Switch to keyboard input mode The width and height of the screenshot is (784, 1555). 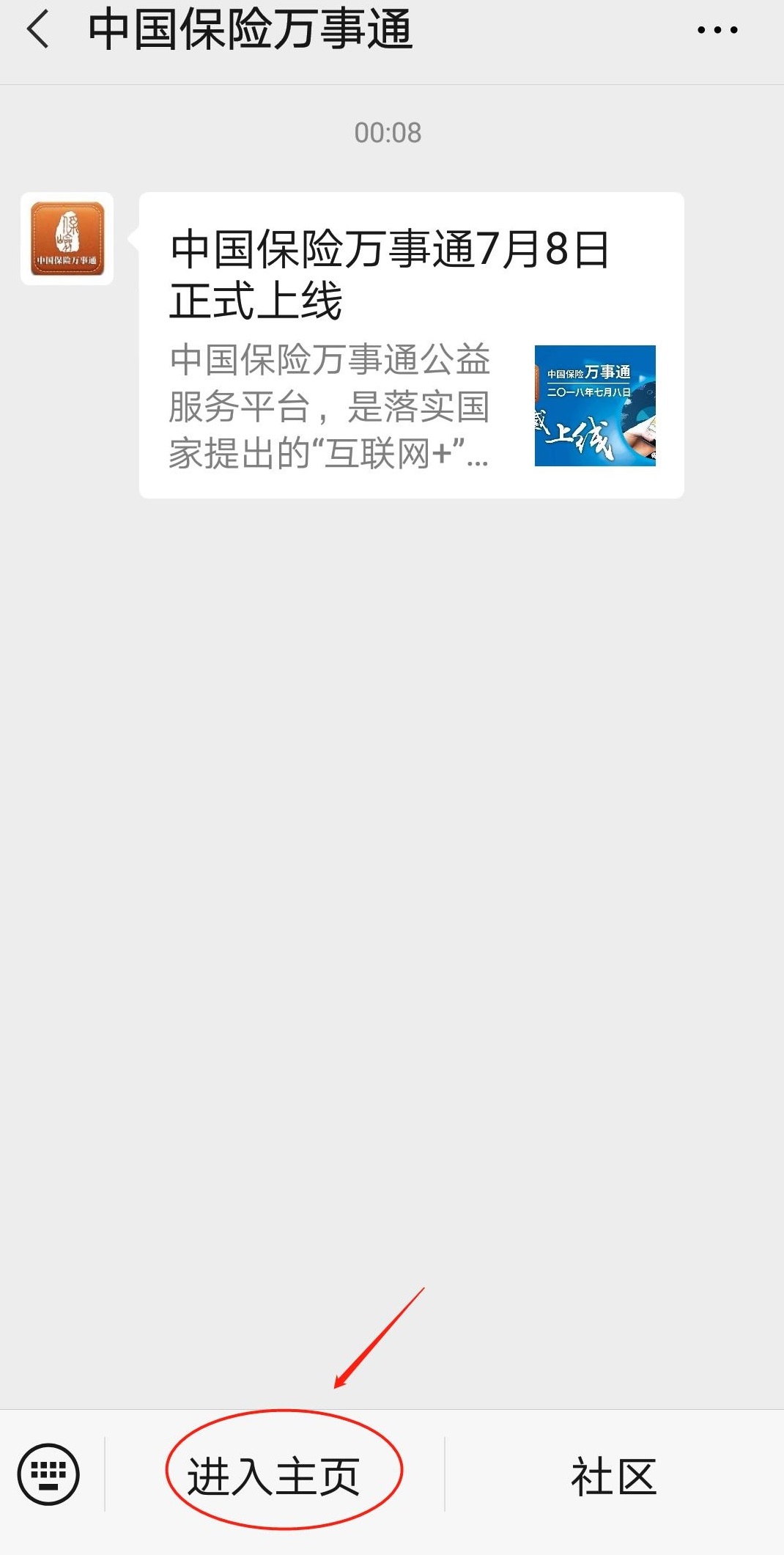[x=48, y=1474]
